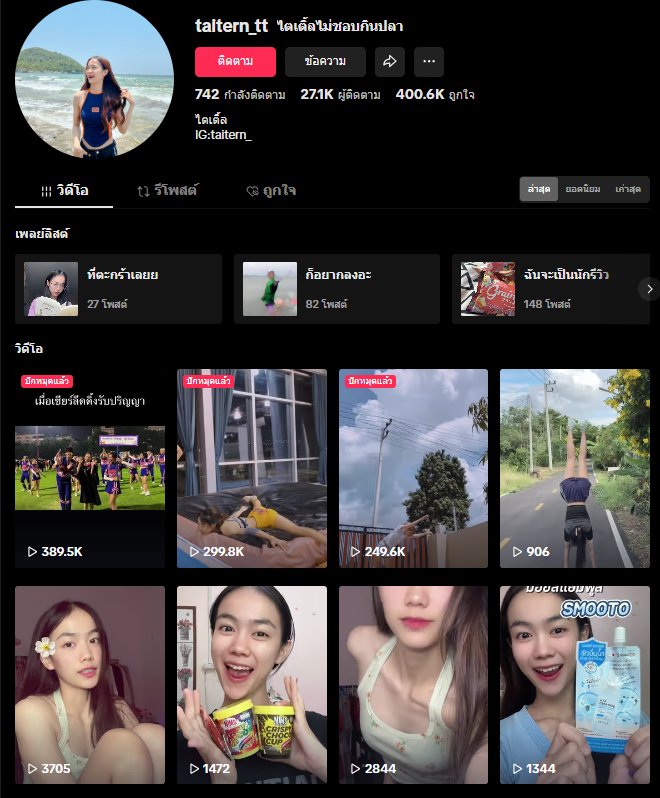Open ข้อความ to message taitern_tt

coord(325,62)
